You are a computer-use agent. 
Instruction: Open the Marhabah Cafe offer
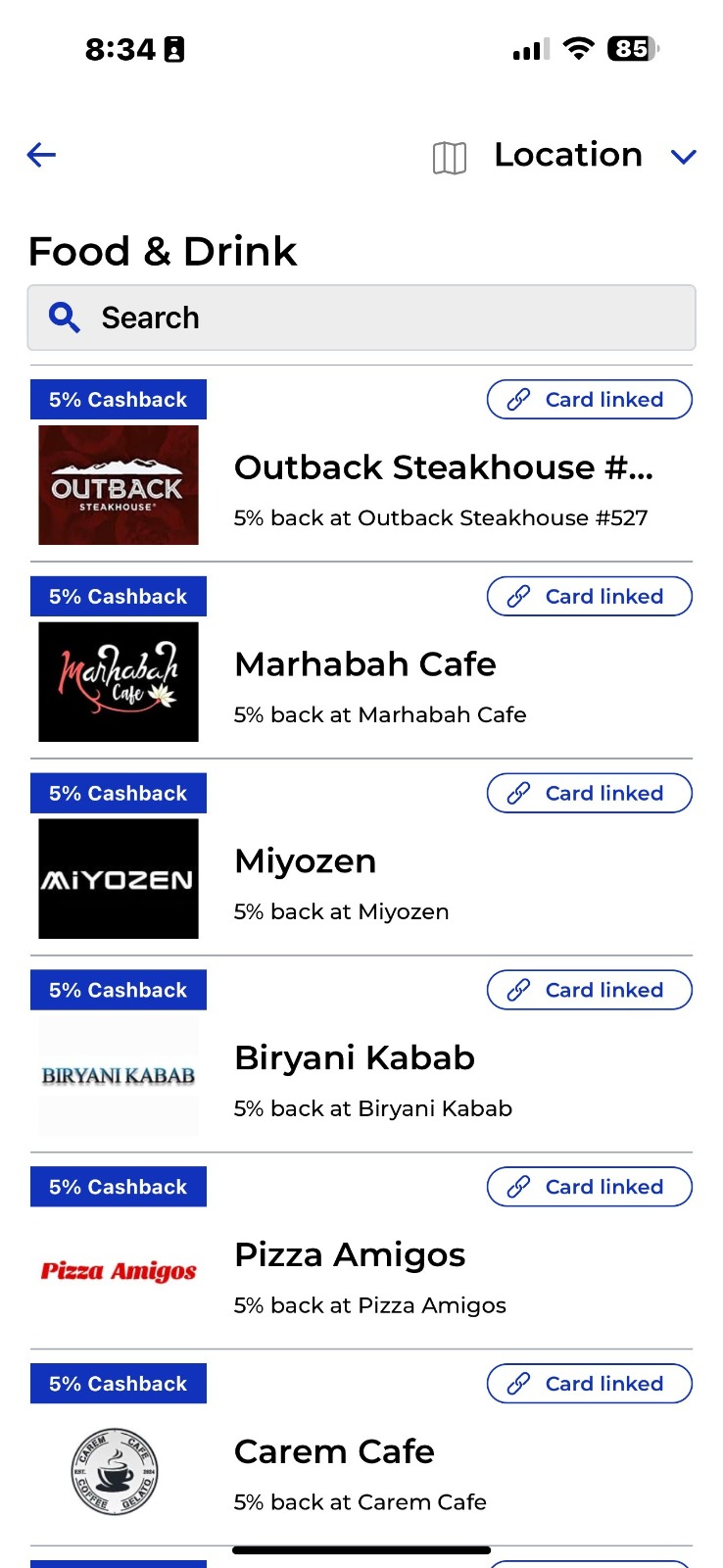coord(365,665)
